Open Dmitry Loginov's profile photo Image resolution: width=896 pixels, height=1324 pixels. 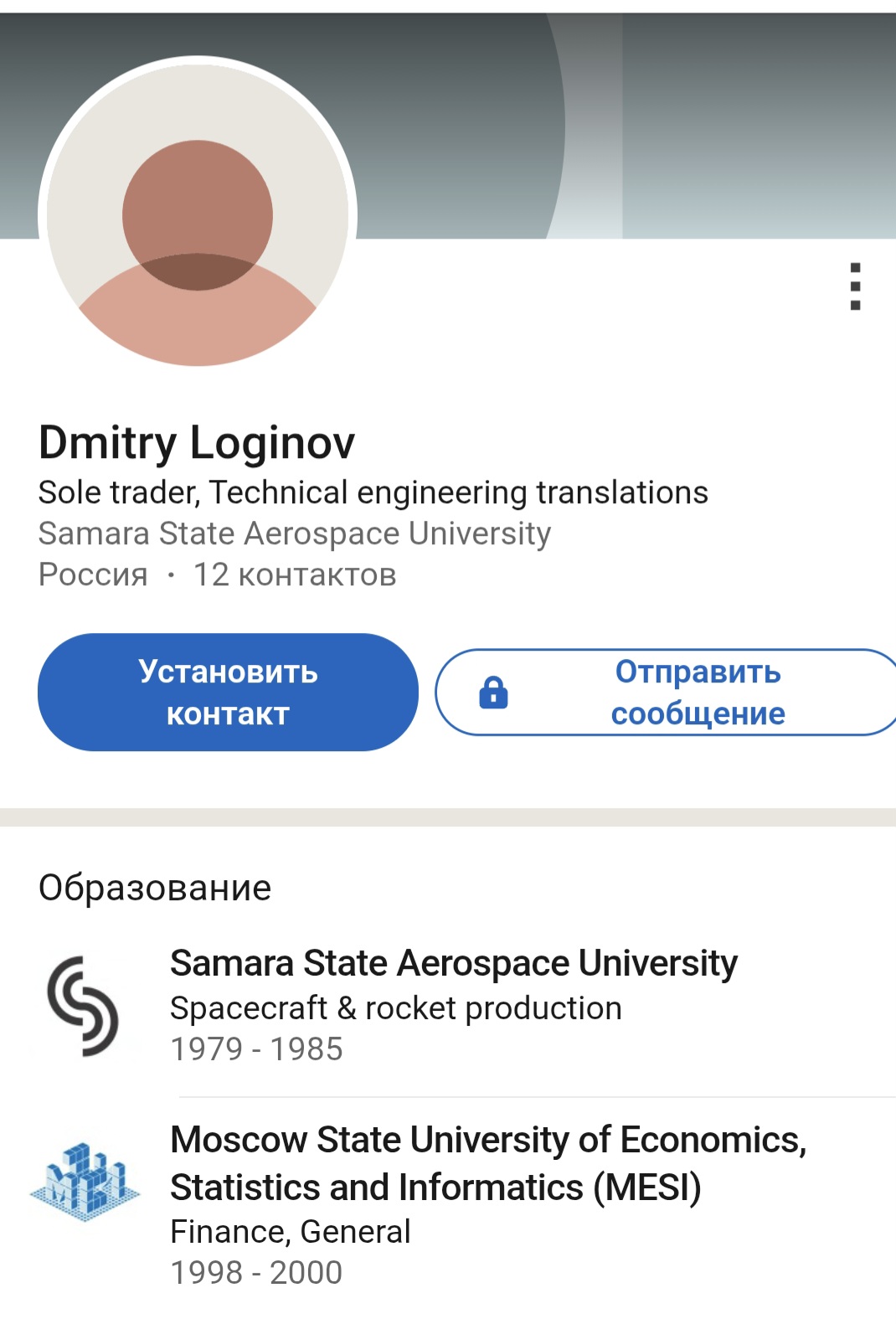click(201, 214)
